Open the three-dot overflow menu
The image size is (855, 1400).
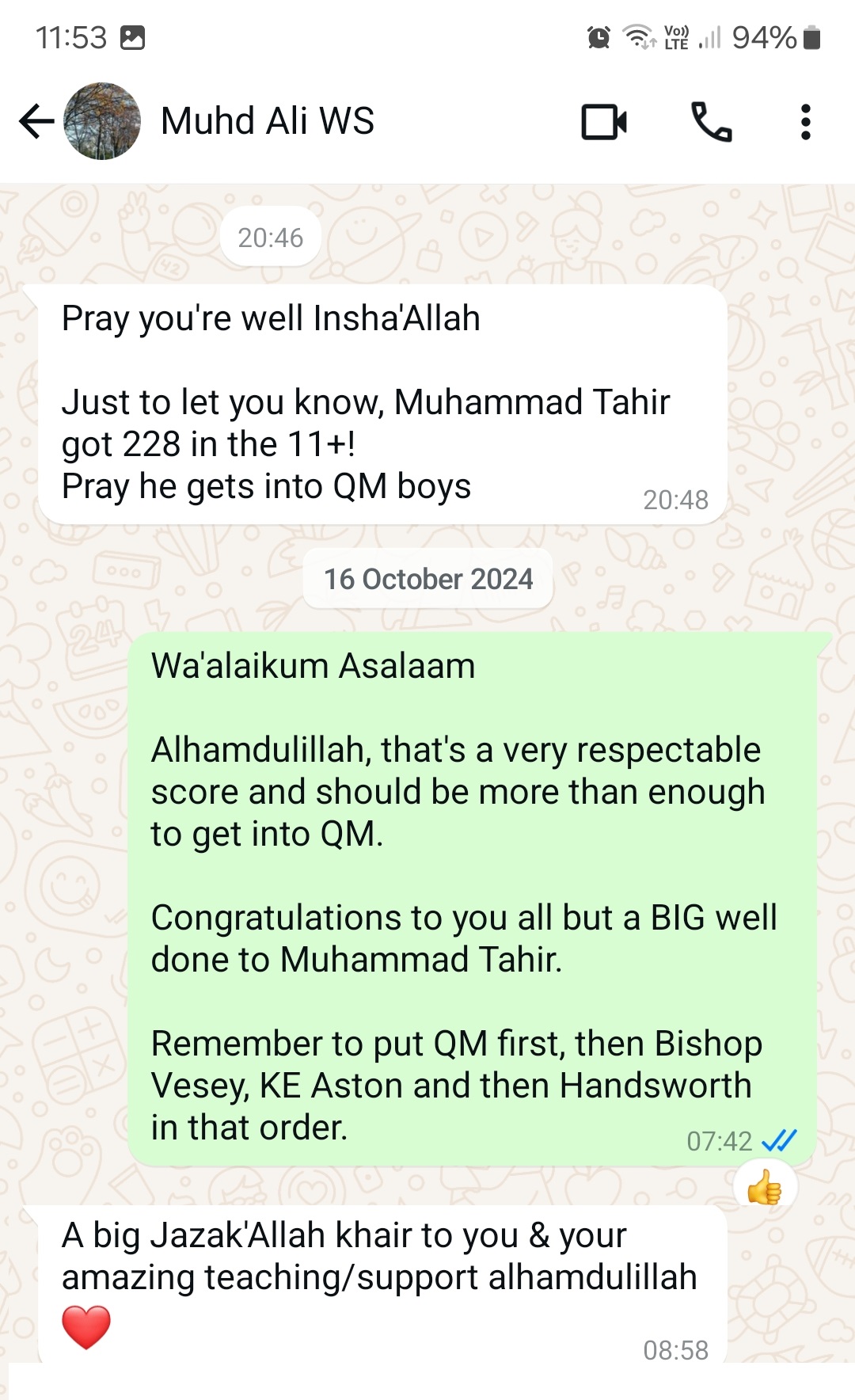tap(806, 122)
